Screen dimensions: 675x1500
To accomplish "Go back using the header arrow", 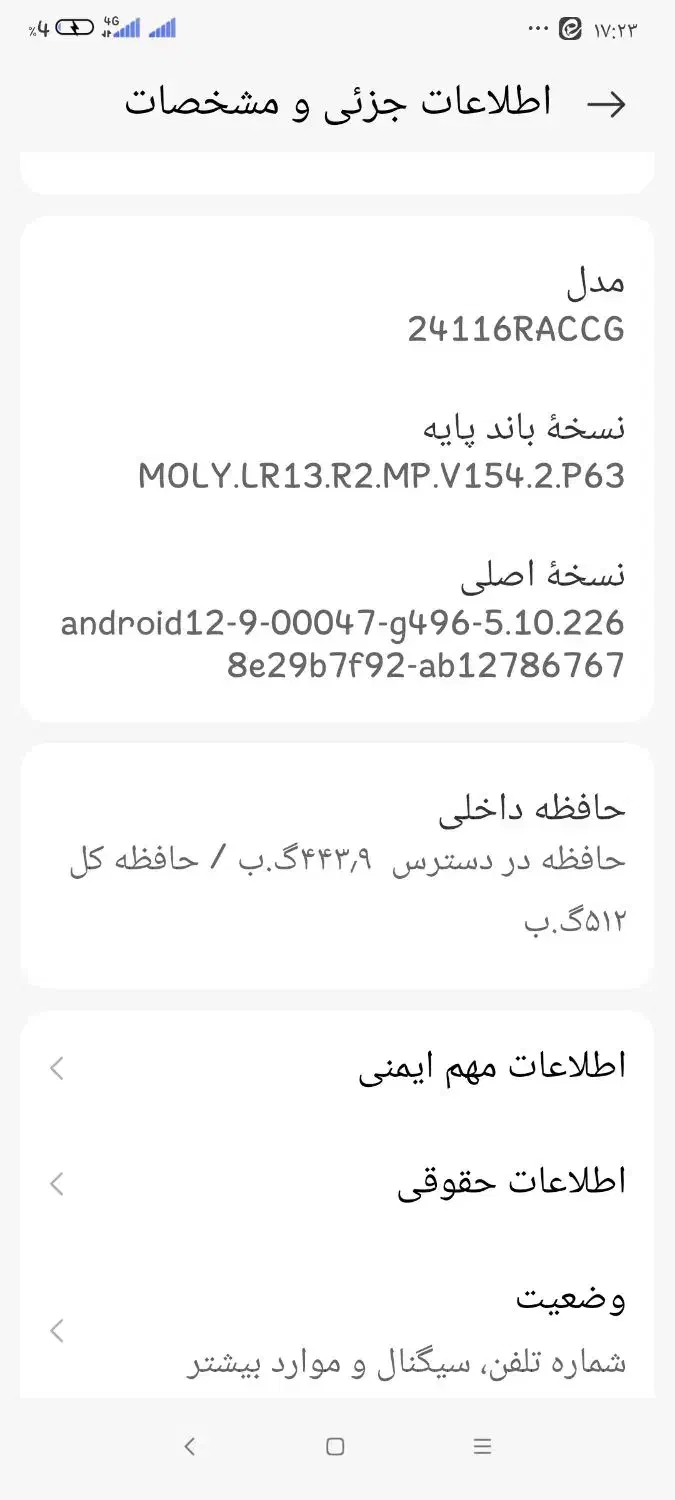I will (x=606, y=105).
